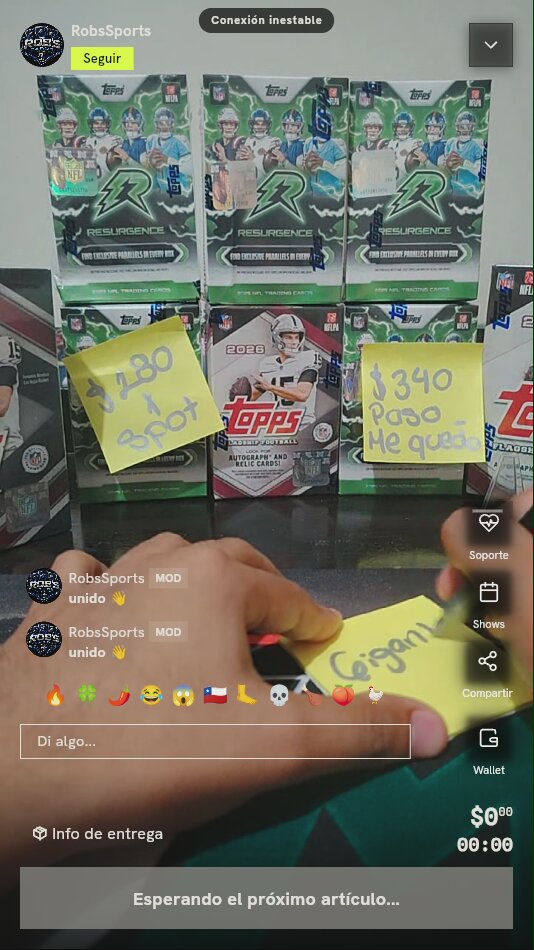Open RobsSports profile avatar at top

click(x=42, y=45)
